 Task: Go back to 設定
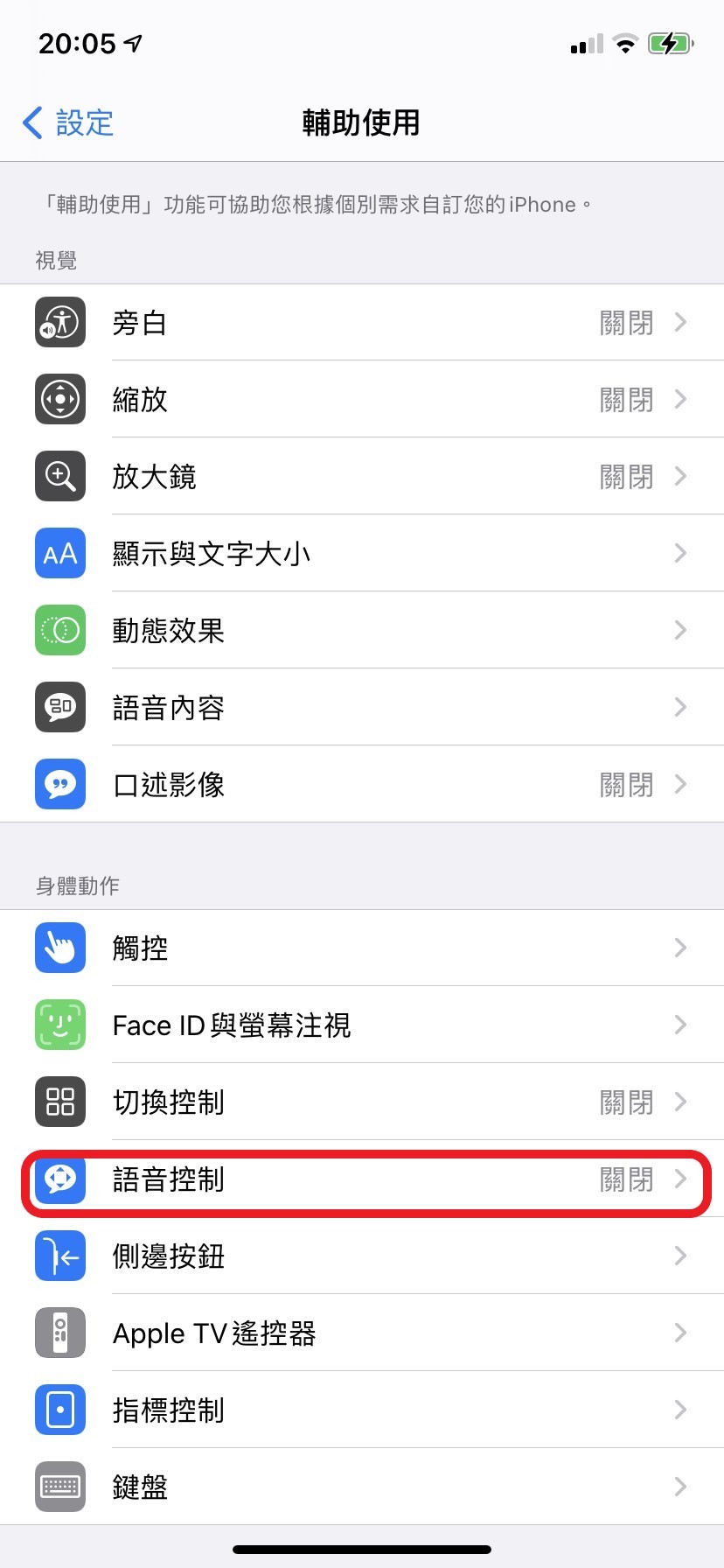(x=68, y=122)
